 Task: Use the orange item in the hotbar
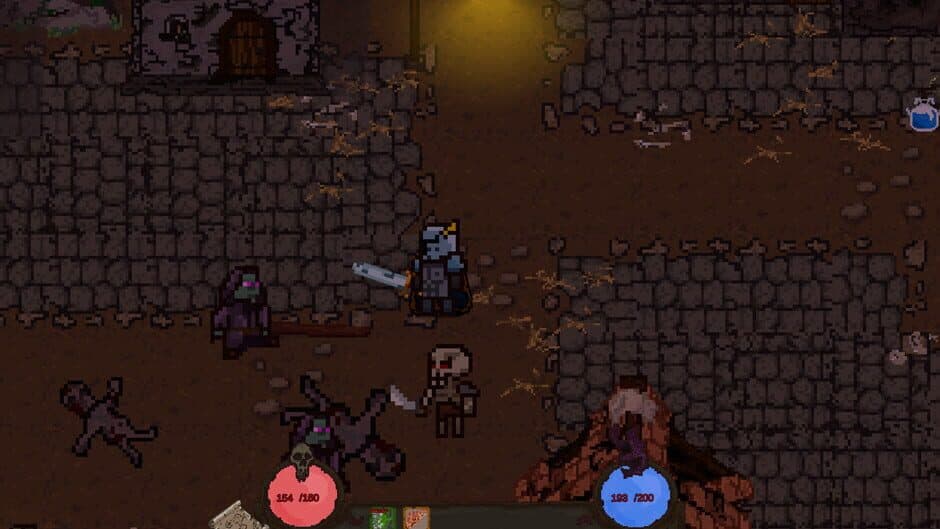[415, 518]
